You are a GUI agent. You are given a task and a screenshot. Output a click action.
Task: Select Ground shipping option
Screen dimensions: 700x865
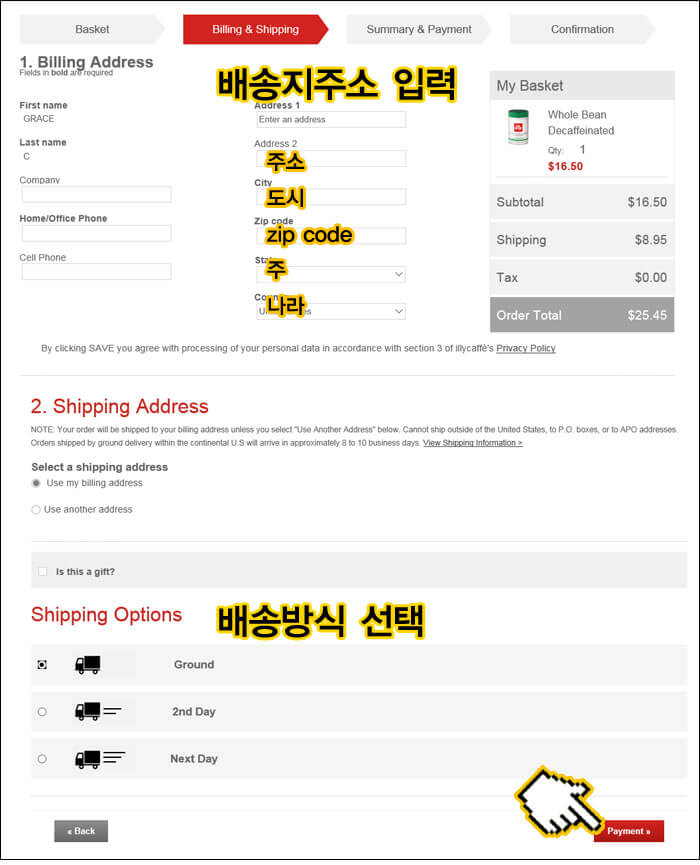click(42, 664)
